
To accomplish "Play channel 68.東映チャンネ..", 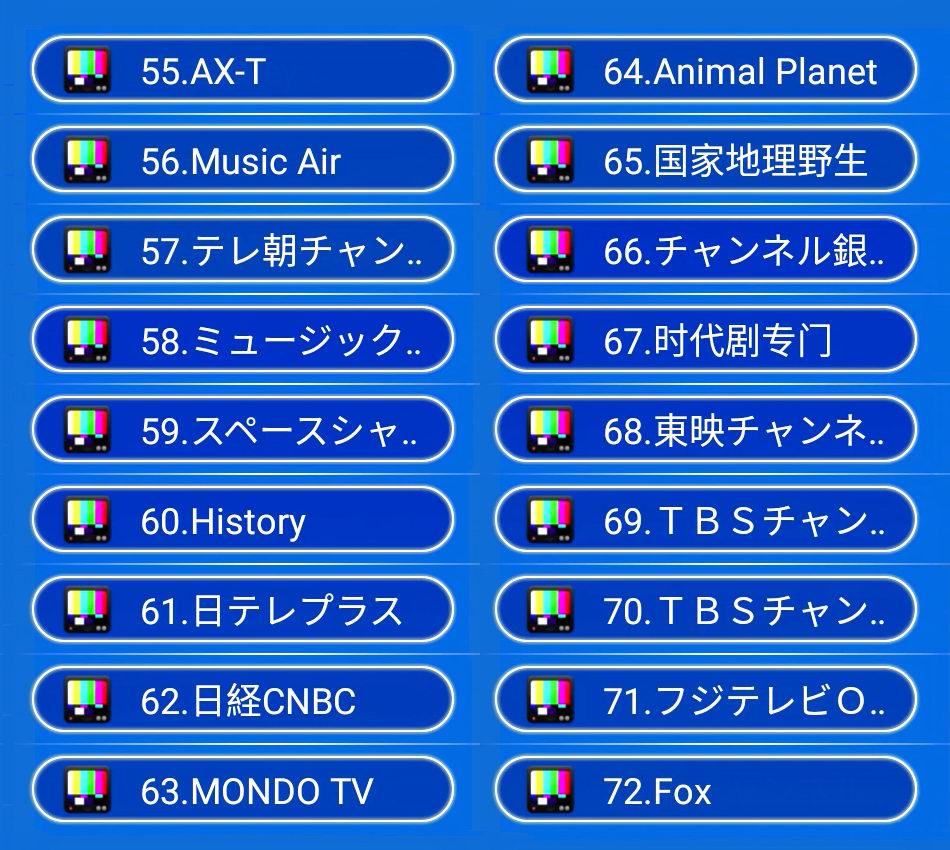I will click(x=705, y=431).
